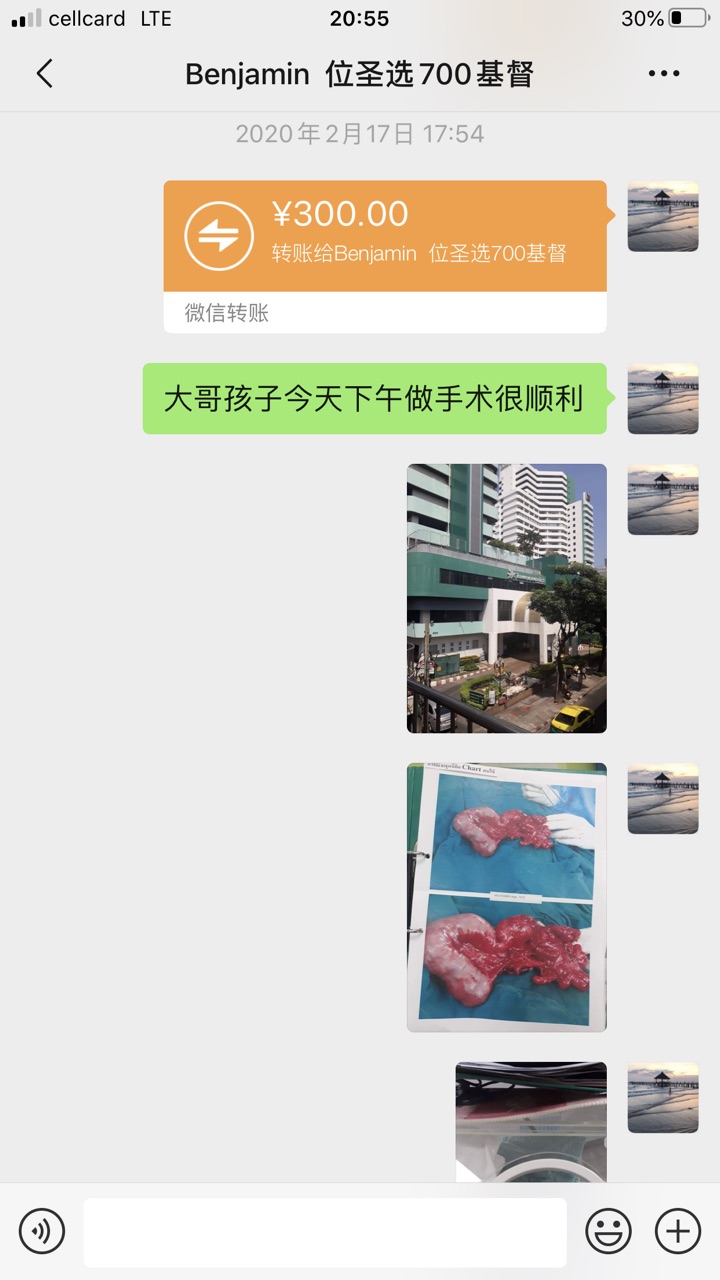Switch to voice message input
The height and width of the screenshot is (1280, 720).
tap(42, 1231)
